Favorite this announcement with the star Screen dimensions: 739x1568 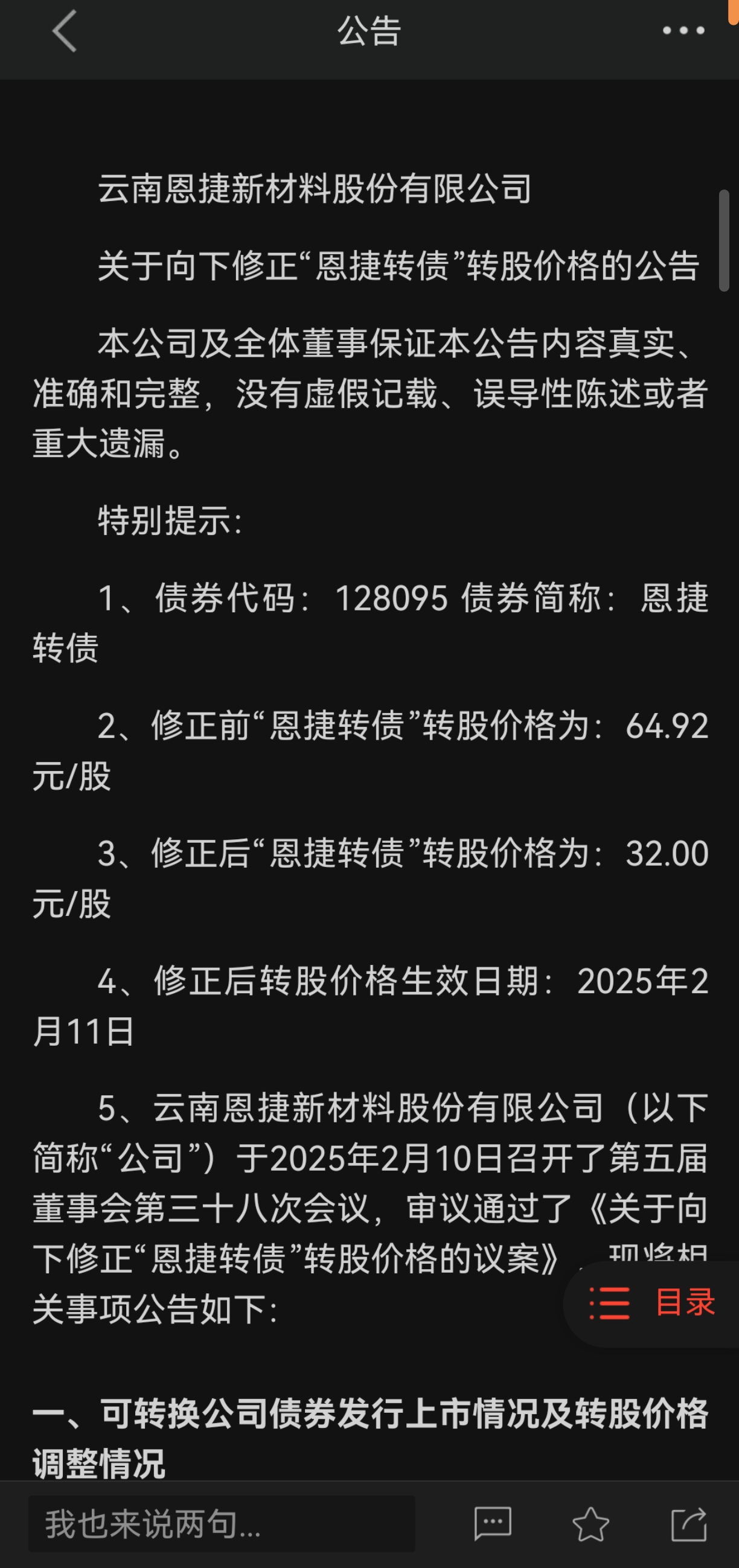(x=590, y=1523)
